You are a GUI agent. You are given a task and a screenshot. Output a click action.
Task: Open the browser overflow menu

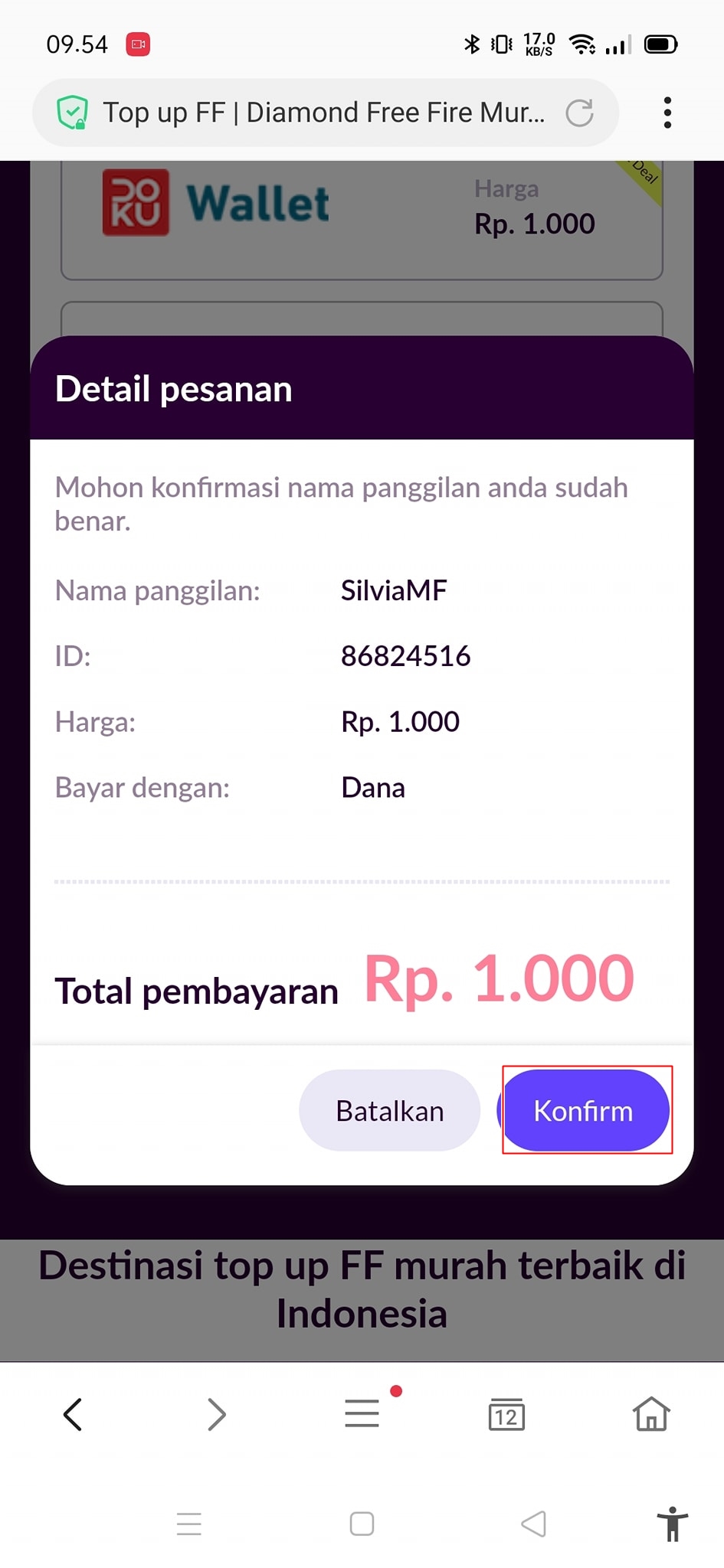pyautogui.click(x=667, y=113)
